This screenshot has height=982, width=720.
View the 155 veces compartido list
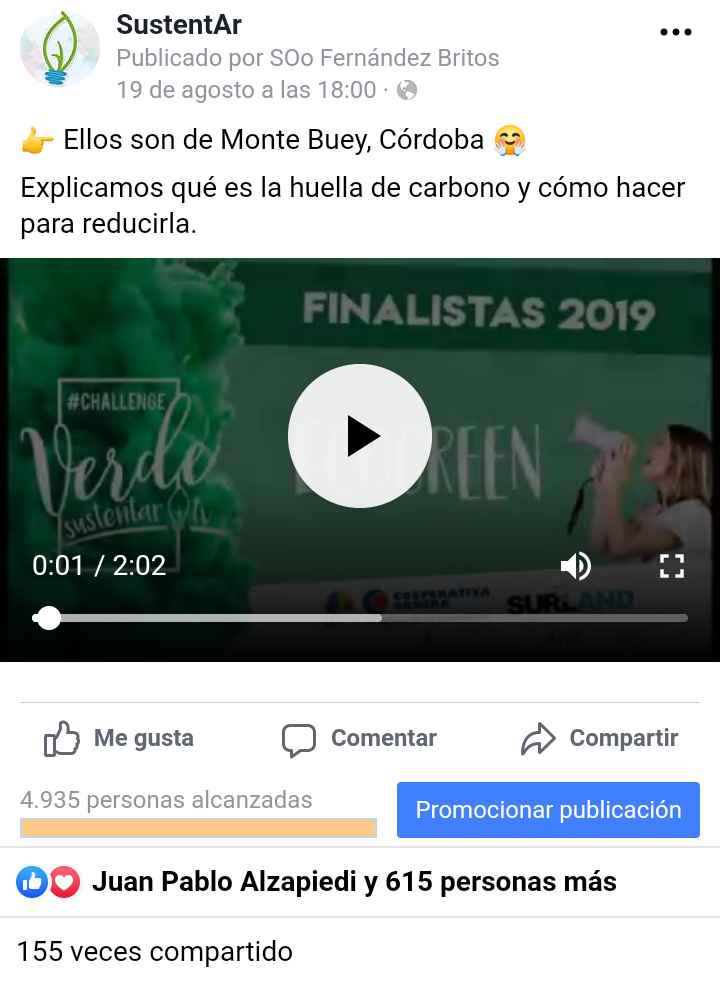click(155, 950)
